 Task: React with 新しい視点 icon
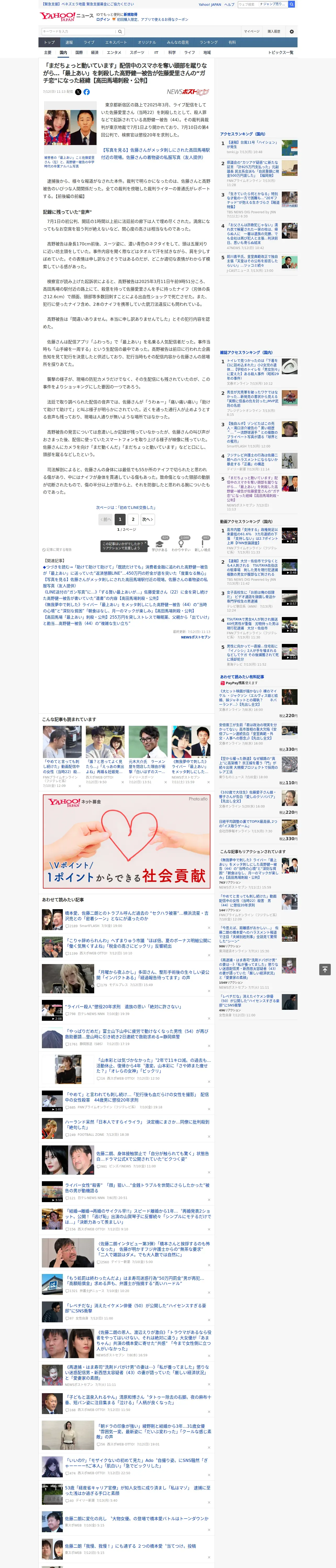pyautogui.click(x=203, y=545)
